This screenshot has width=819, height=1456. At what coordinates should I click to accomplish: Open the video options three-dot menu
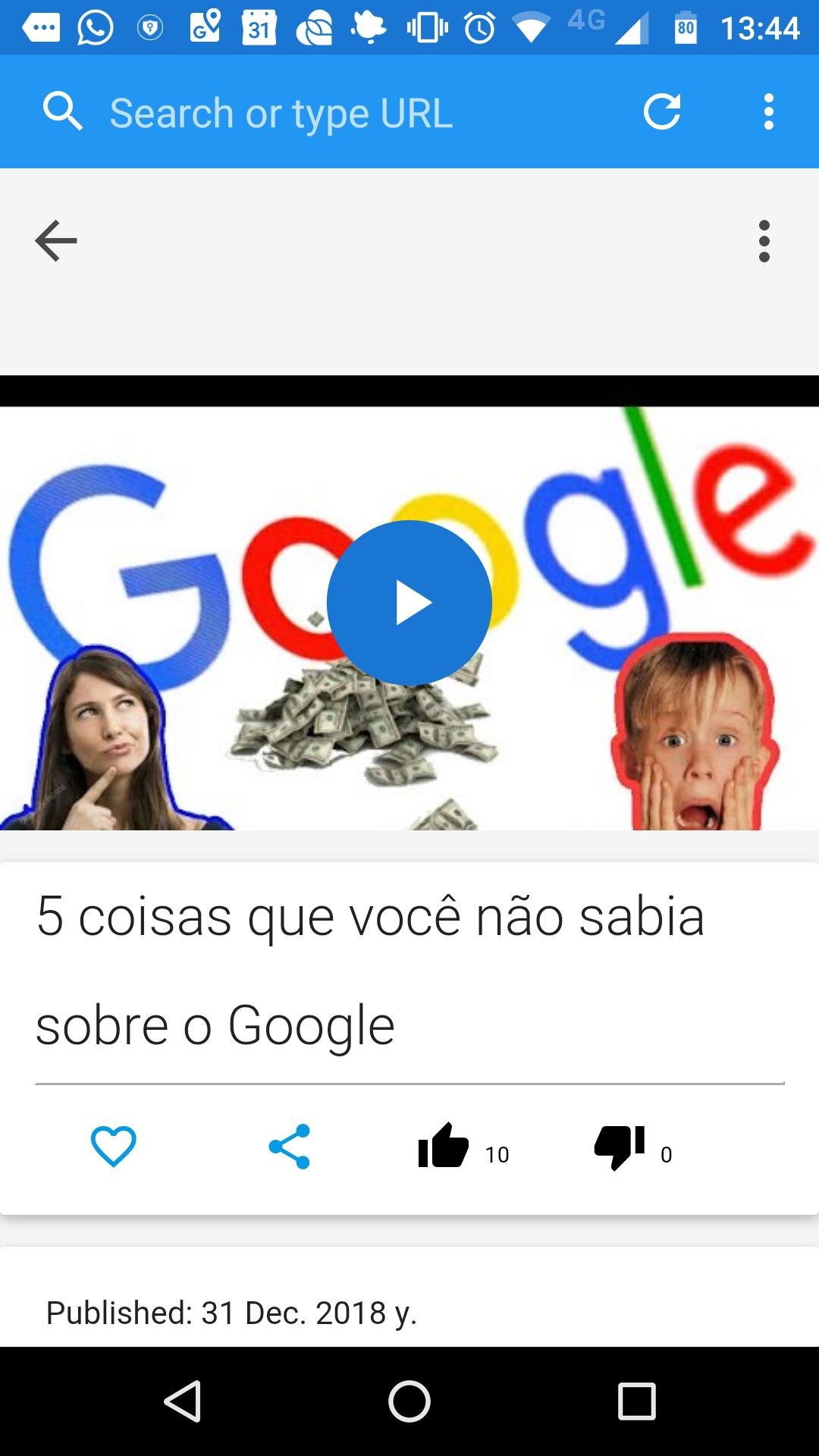pos(764,241)
